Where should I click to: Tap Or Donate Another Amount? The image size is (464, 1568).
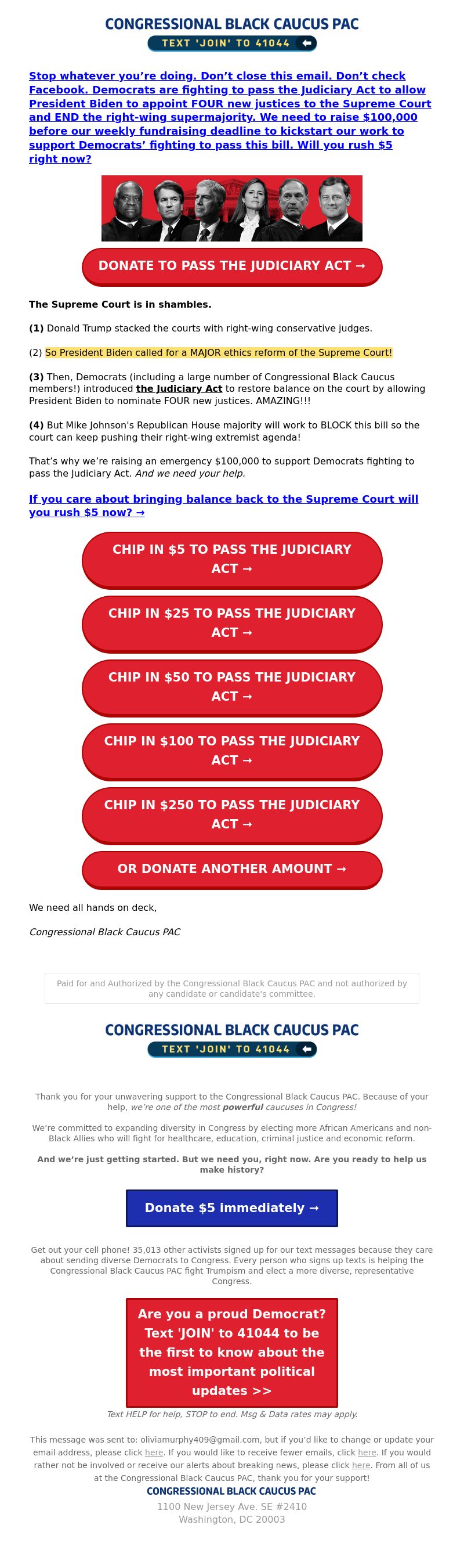click(x=231, y=868)
